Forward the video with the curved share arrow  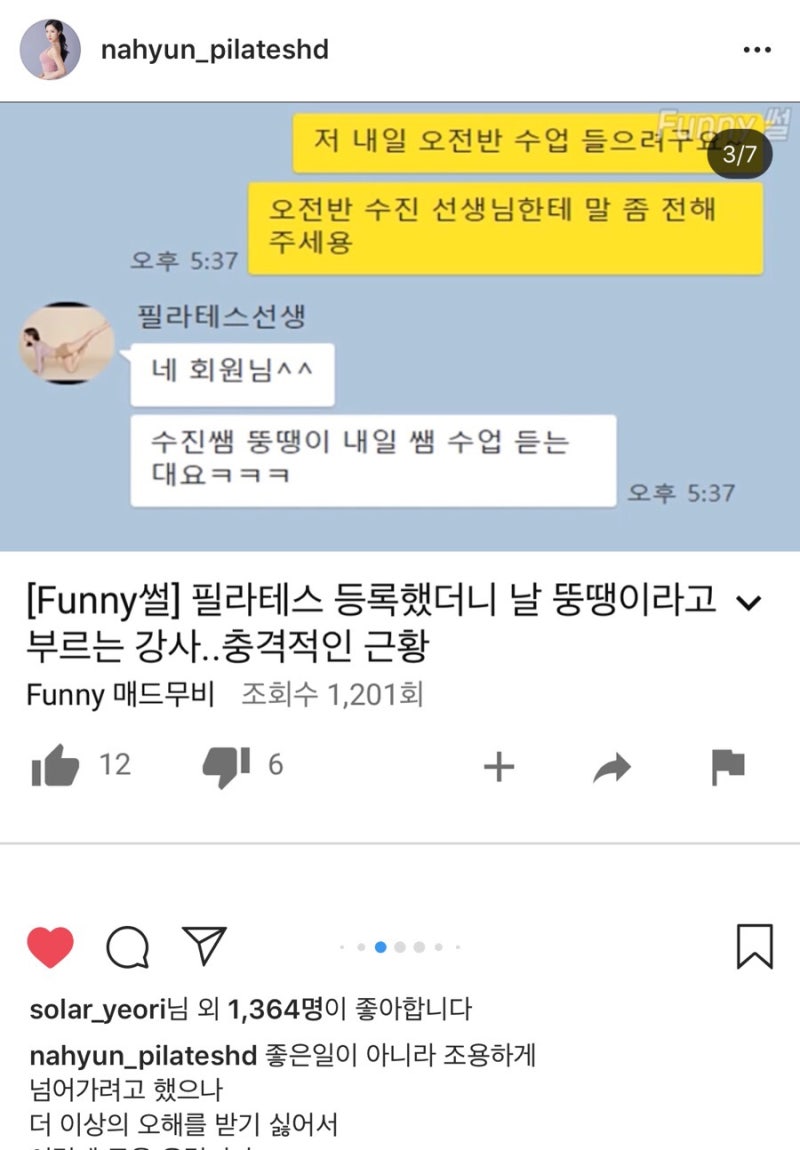pos(614,765)
